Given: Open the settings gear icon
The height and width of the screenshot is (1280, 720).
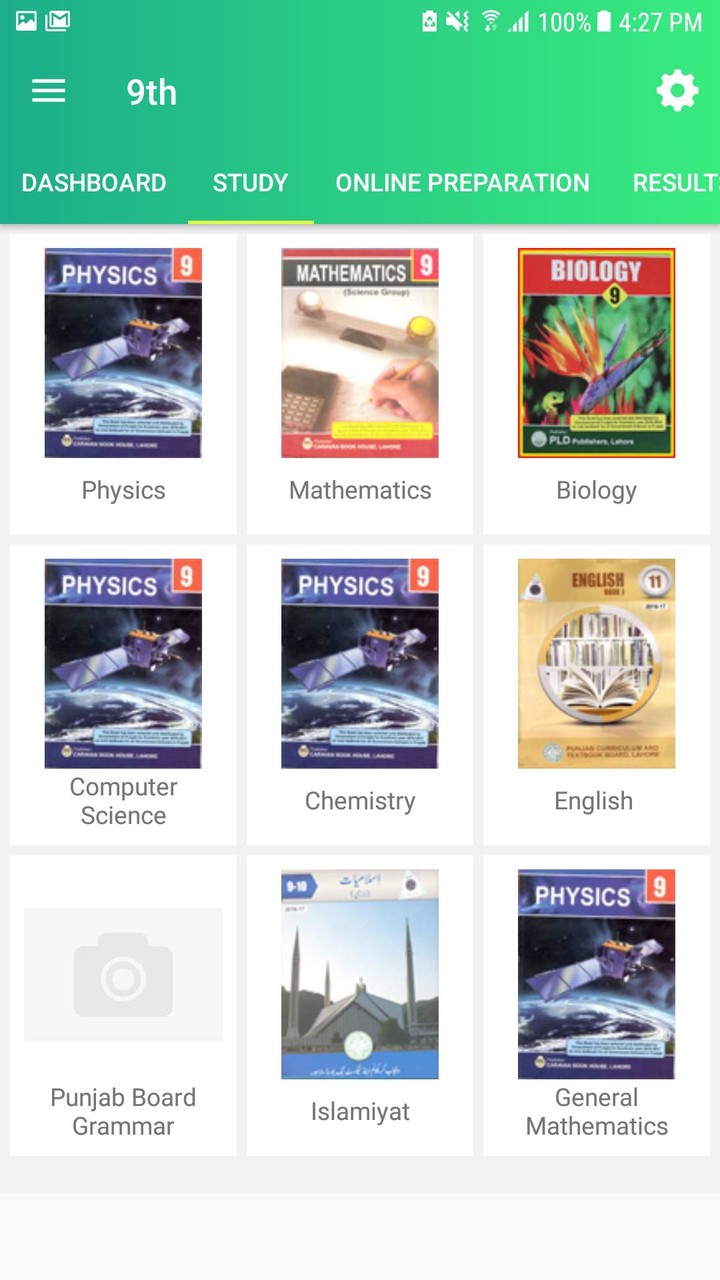Looking at the screenshot, I should [677, 90].
